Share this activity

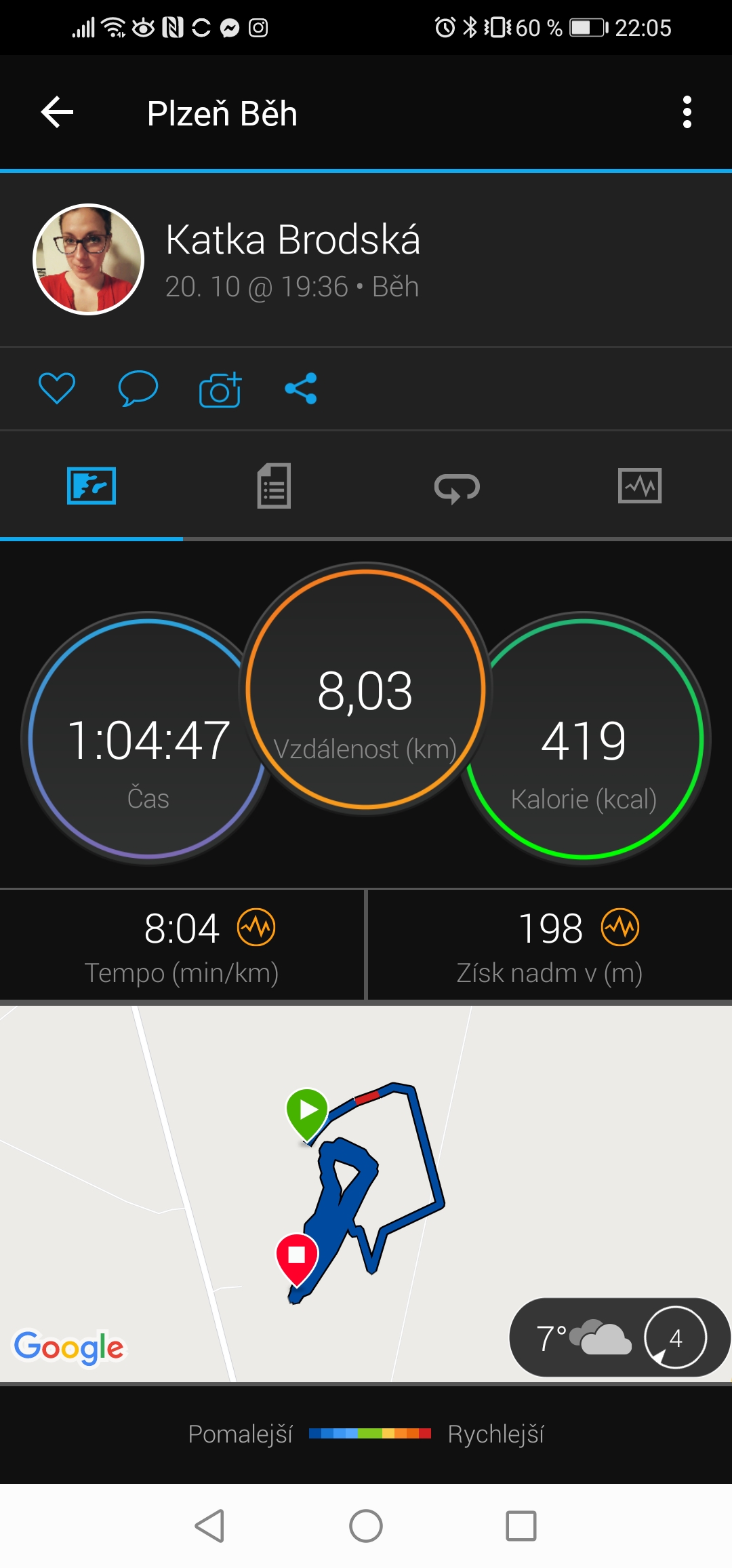[301, 389]
